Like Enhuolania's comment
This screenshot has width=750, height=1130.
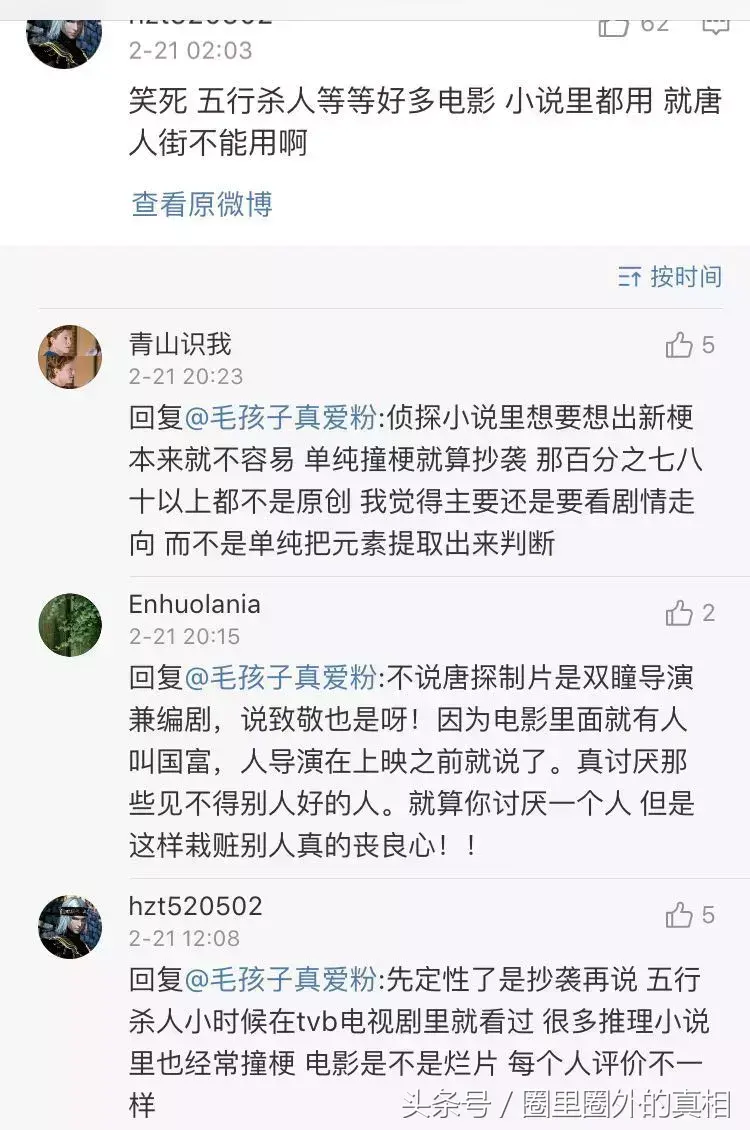[x=680, y=613]
